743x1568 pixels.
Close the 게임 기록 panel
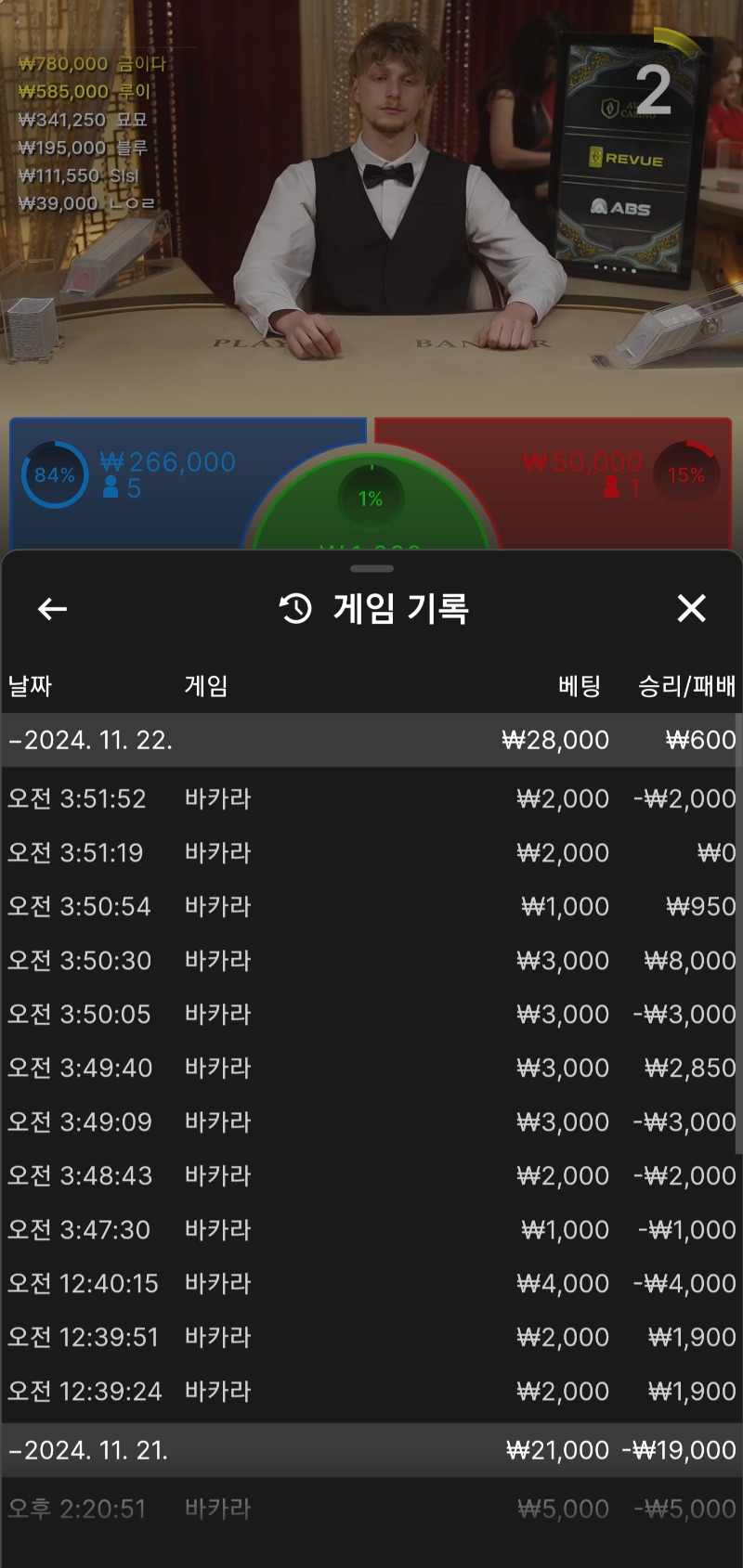tap(691, 609)
